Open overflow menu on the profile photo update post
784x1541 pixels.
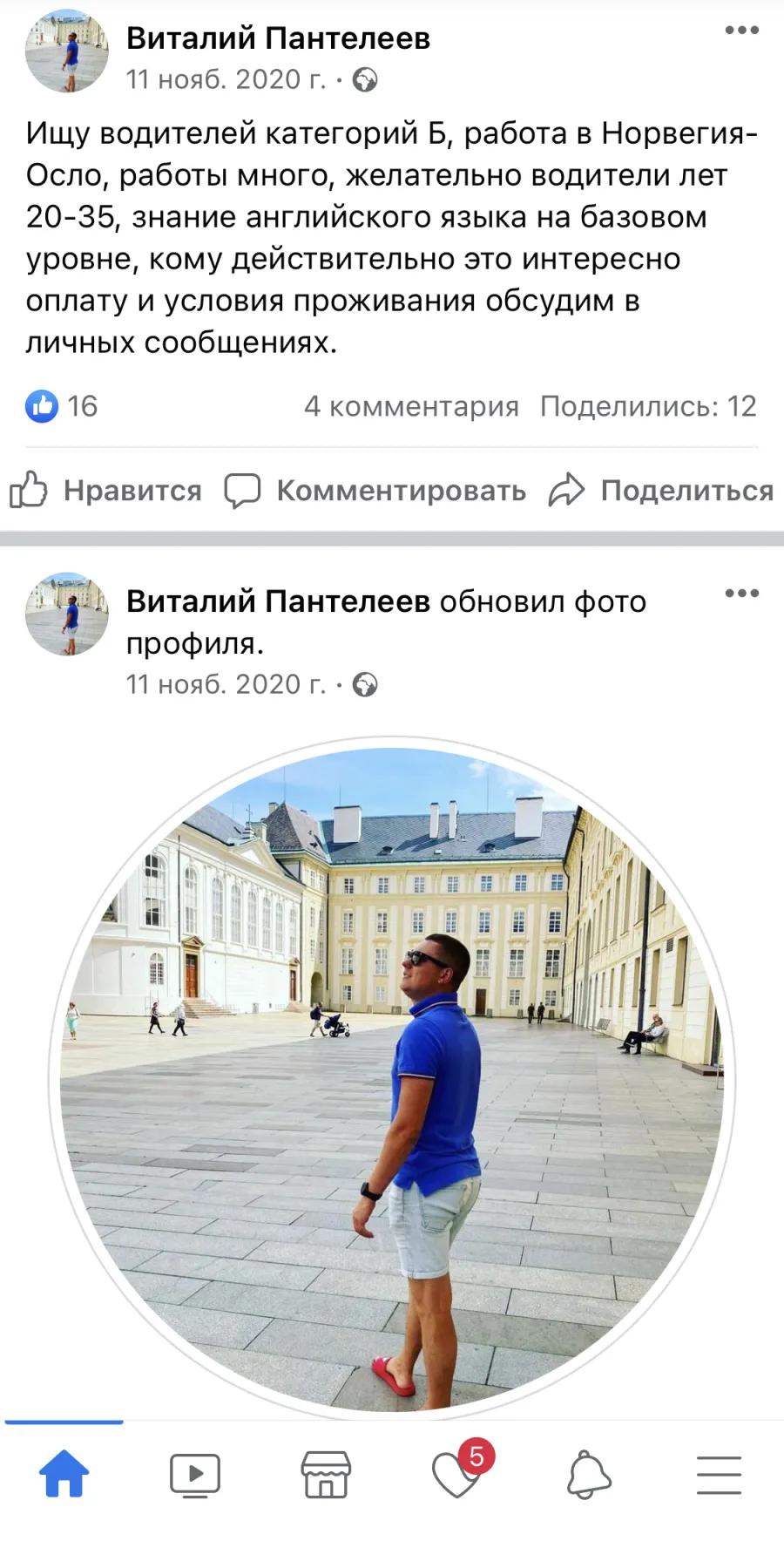[741, 594]
